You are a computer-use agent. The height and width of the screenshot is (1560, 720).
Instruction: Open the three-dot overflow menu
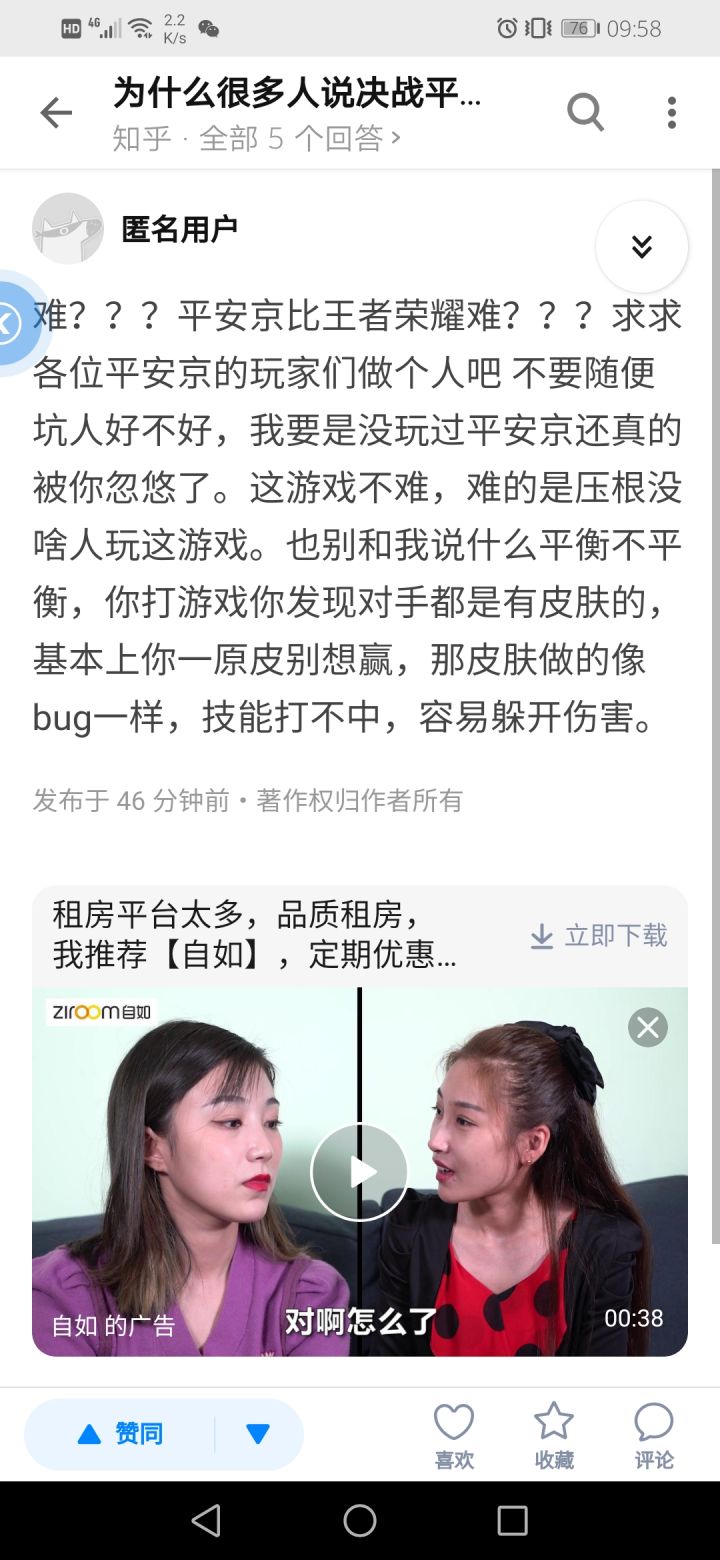pos(672,113)
